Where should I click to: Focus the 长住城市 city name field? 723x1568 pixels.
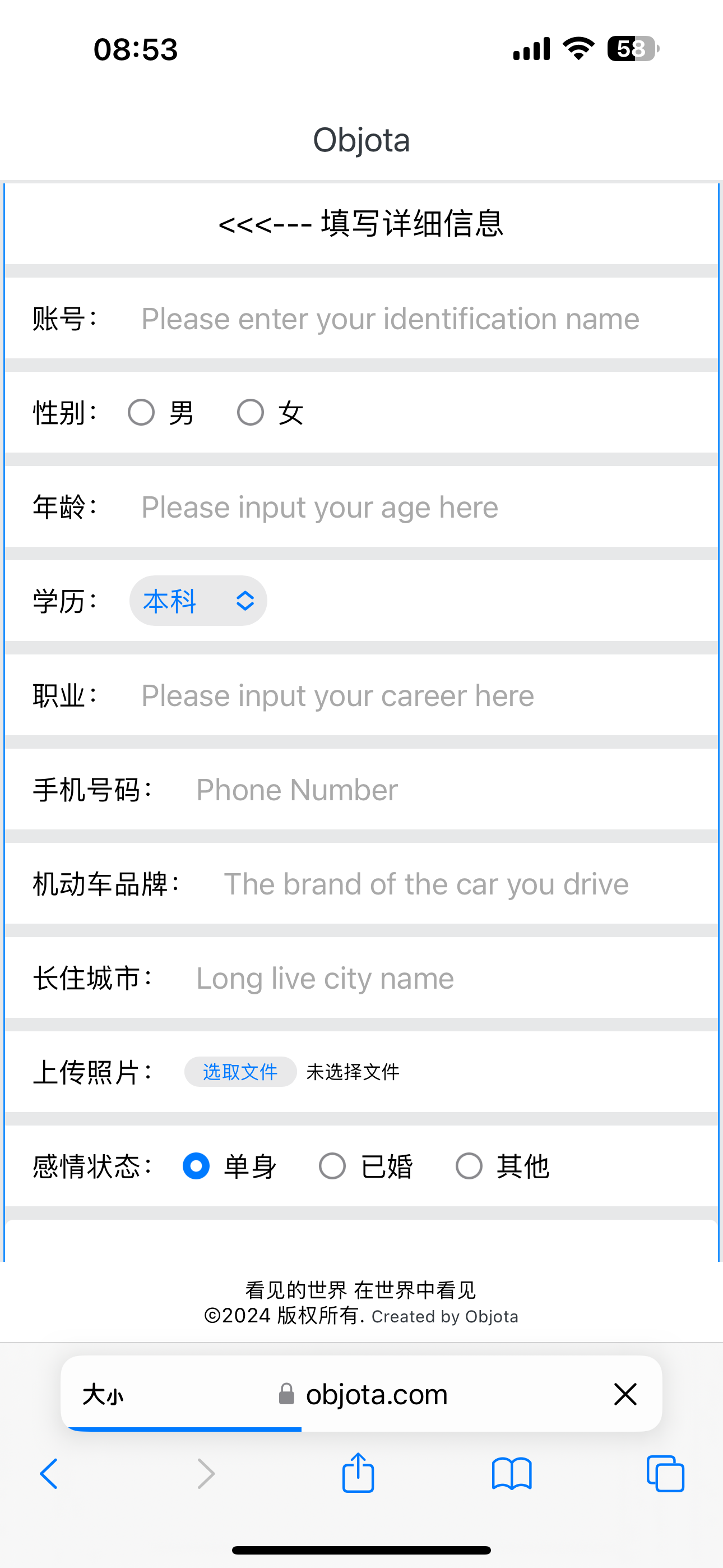click(426, 978)
